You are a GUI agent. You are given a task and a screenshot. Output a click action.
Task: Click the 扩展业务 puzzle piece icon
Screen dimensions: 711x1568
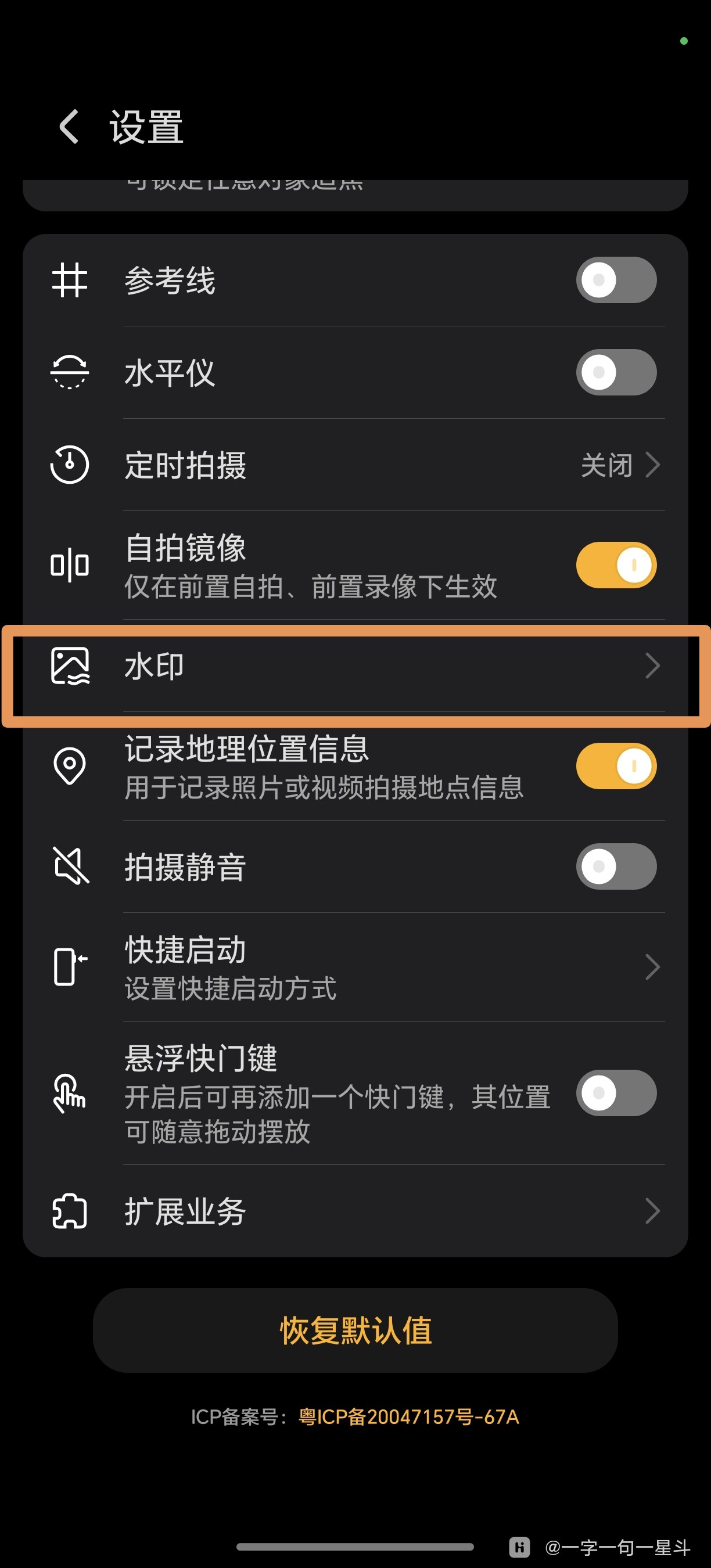(x=69, y=1210)
